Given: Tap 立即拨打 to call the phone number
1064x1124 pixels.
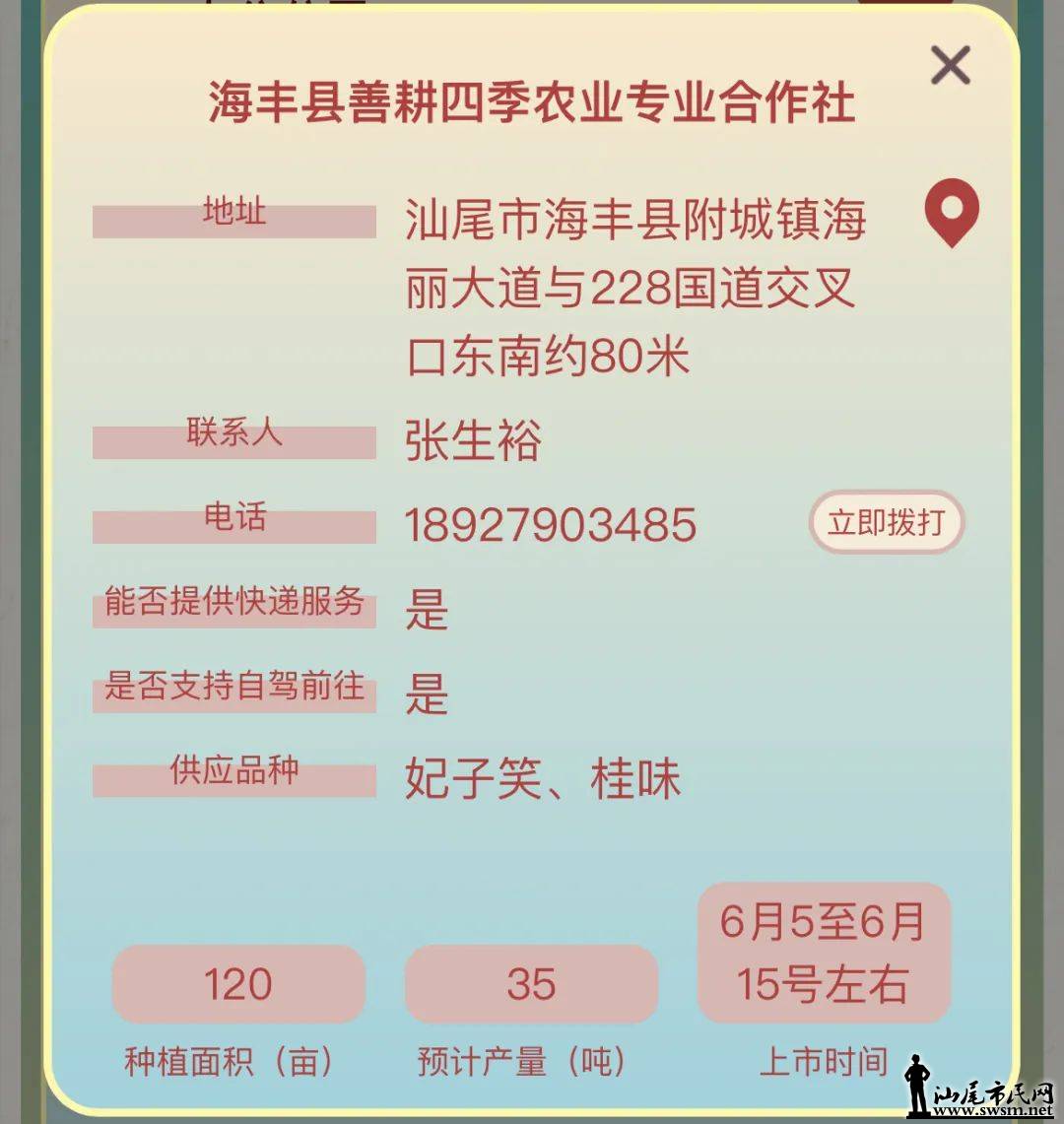Looking at the screenshot, I should click(x=885, y=522).
